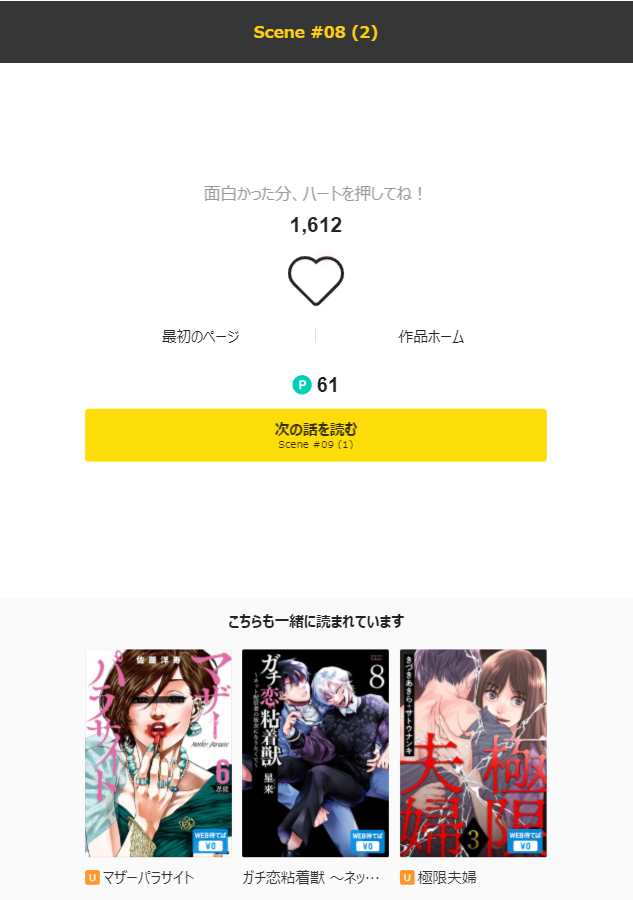Open 作品ホーム
The image size is (633, 900).
(x=431, y=336)
